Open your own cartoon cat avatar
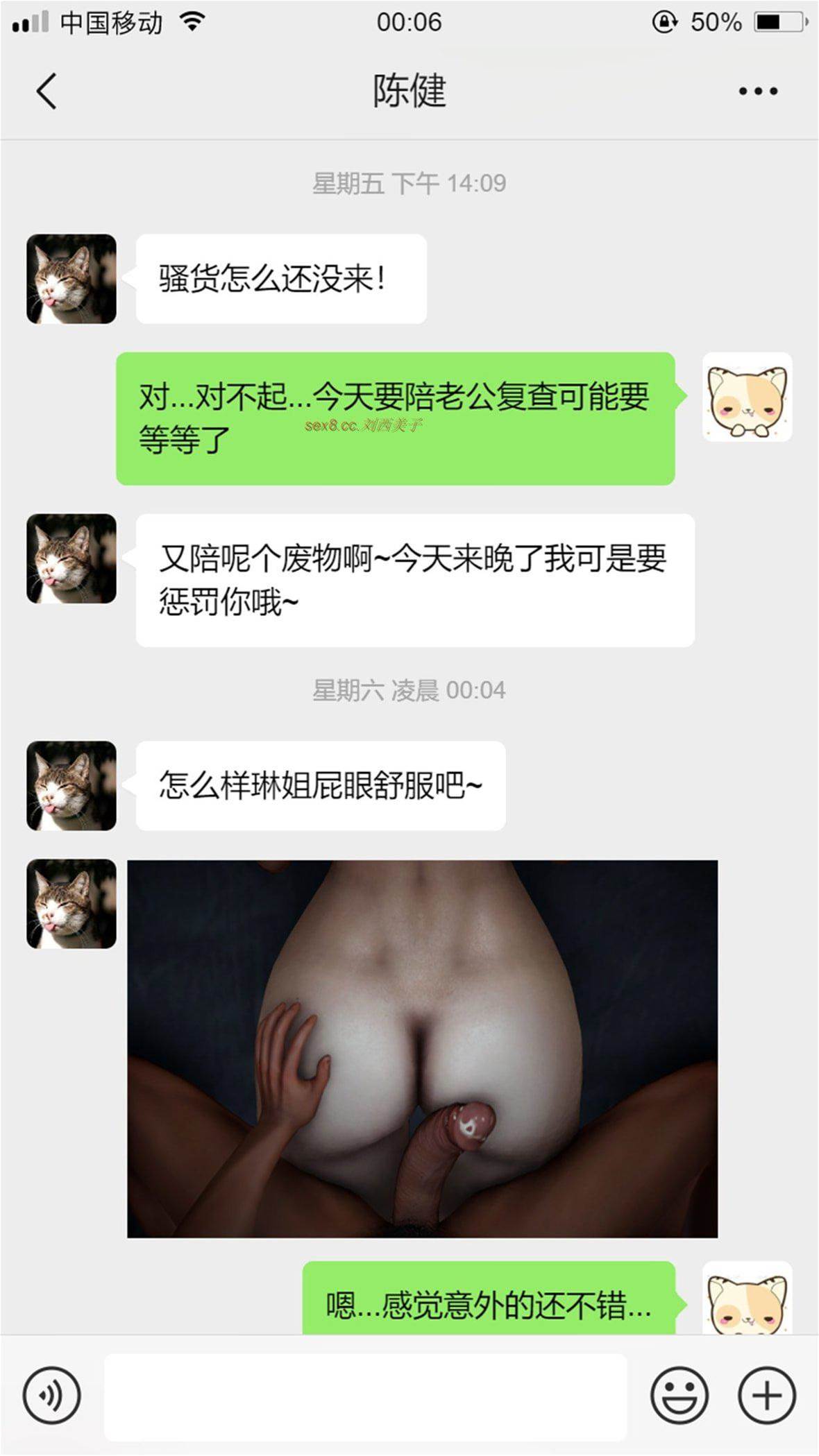The width and height of the screenshot is (819, 1456). (747, 397)
